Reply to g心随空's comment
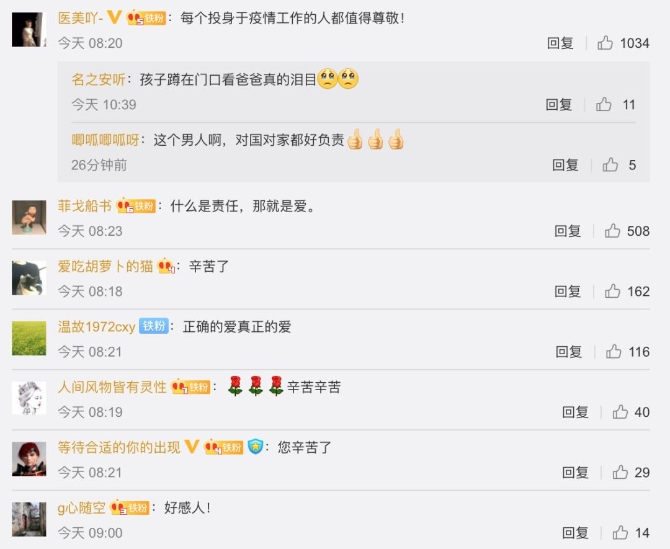Image resolution: width=670 pixels, height=549 pixels. pos(575,533)
